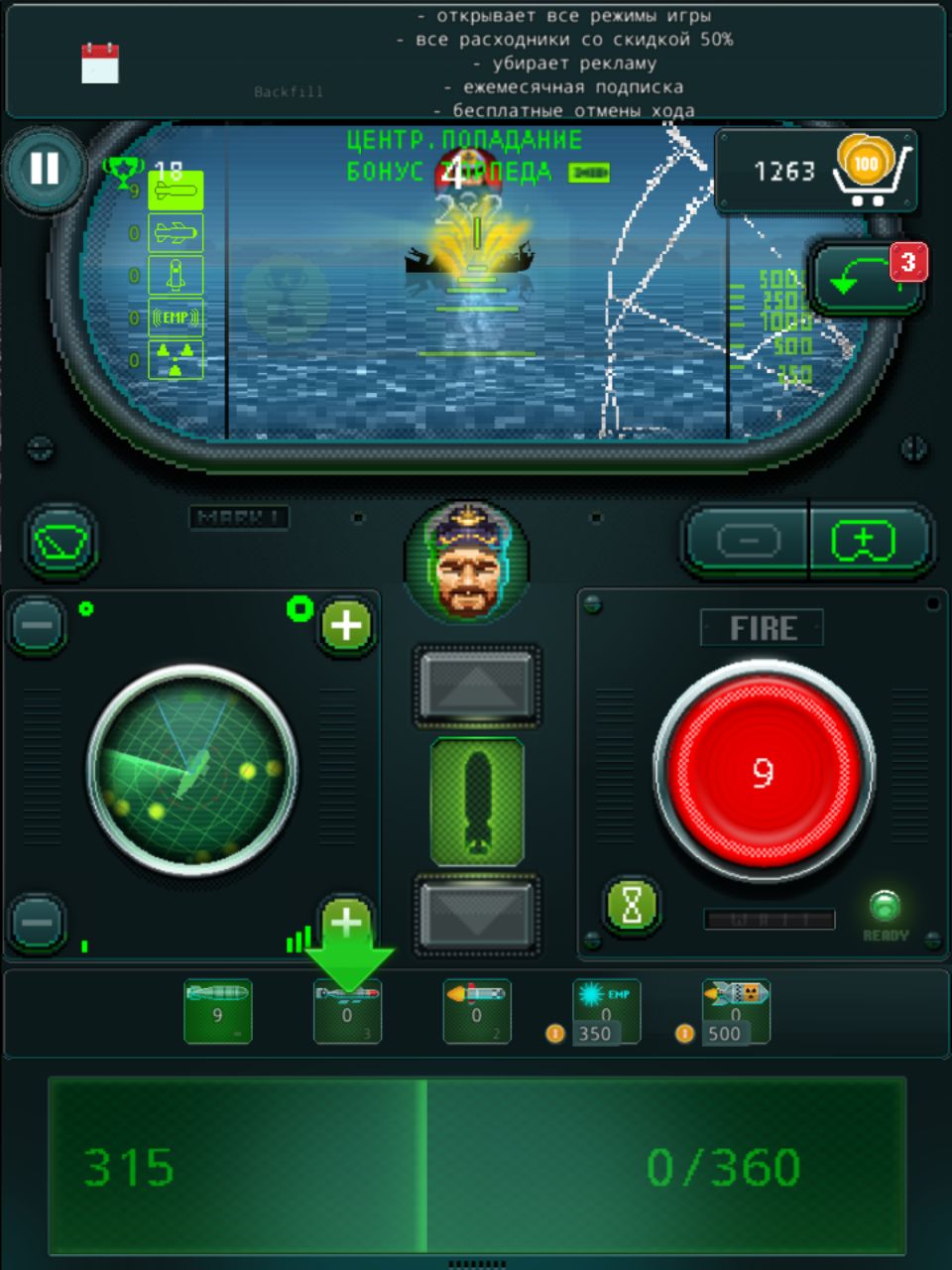
Task: Open the subscription banner at the top
Action: 476,62
